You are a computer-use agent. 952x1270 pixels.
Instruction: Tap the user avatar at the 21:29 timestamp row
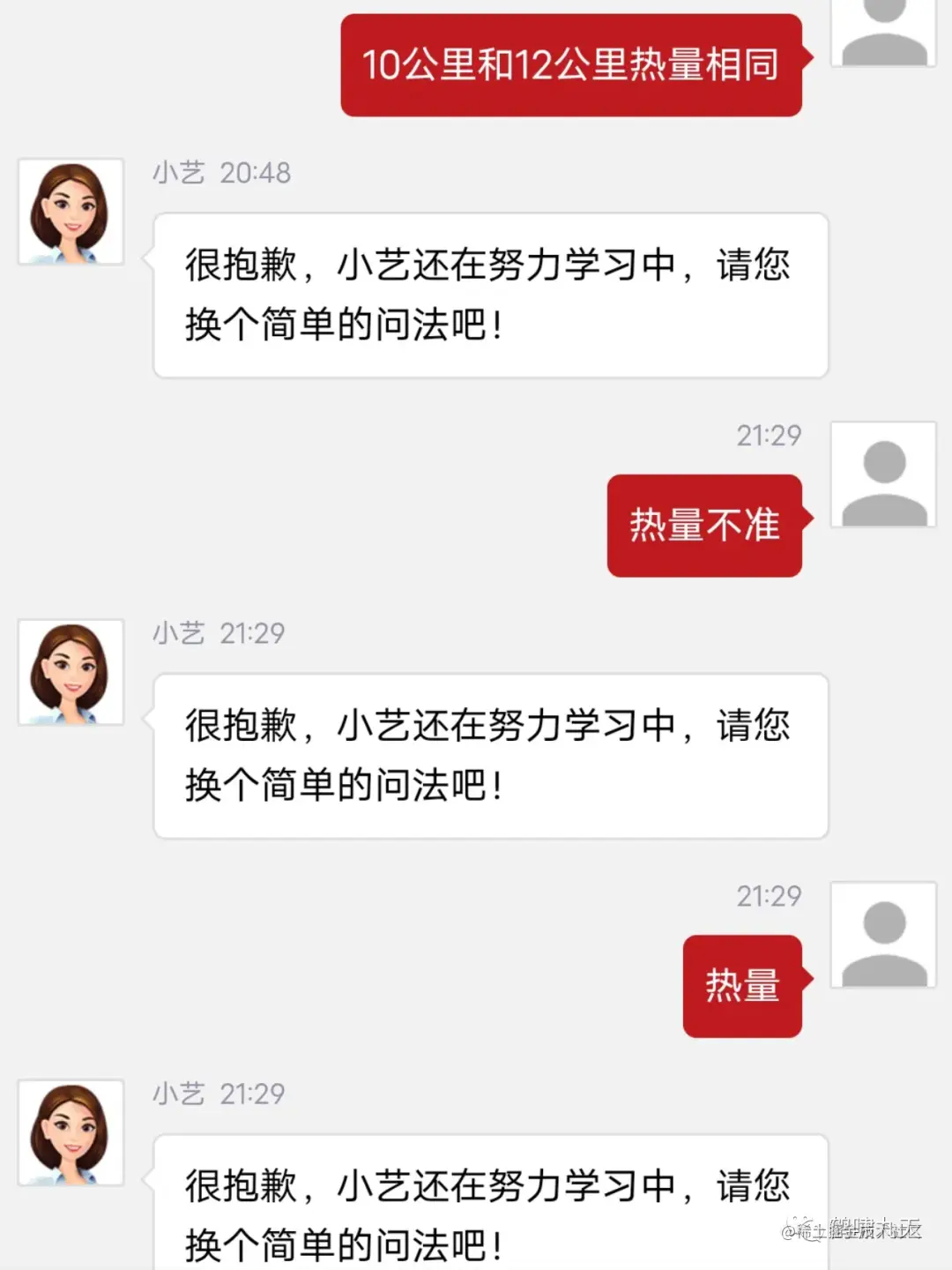[882, 474]
